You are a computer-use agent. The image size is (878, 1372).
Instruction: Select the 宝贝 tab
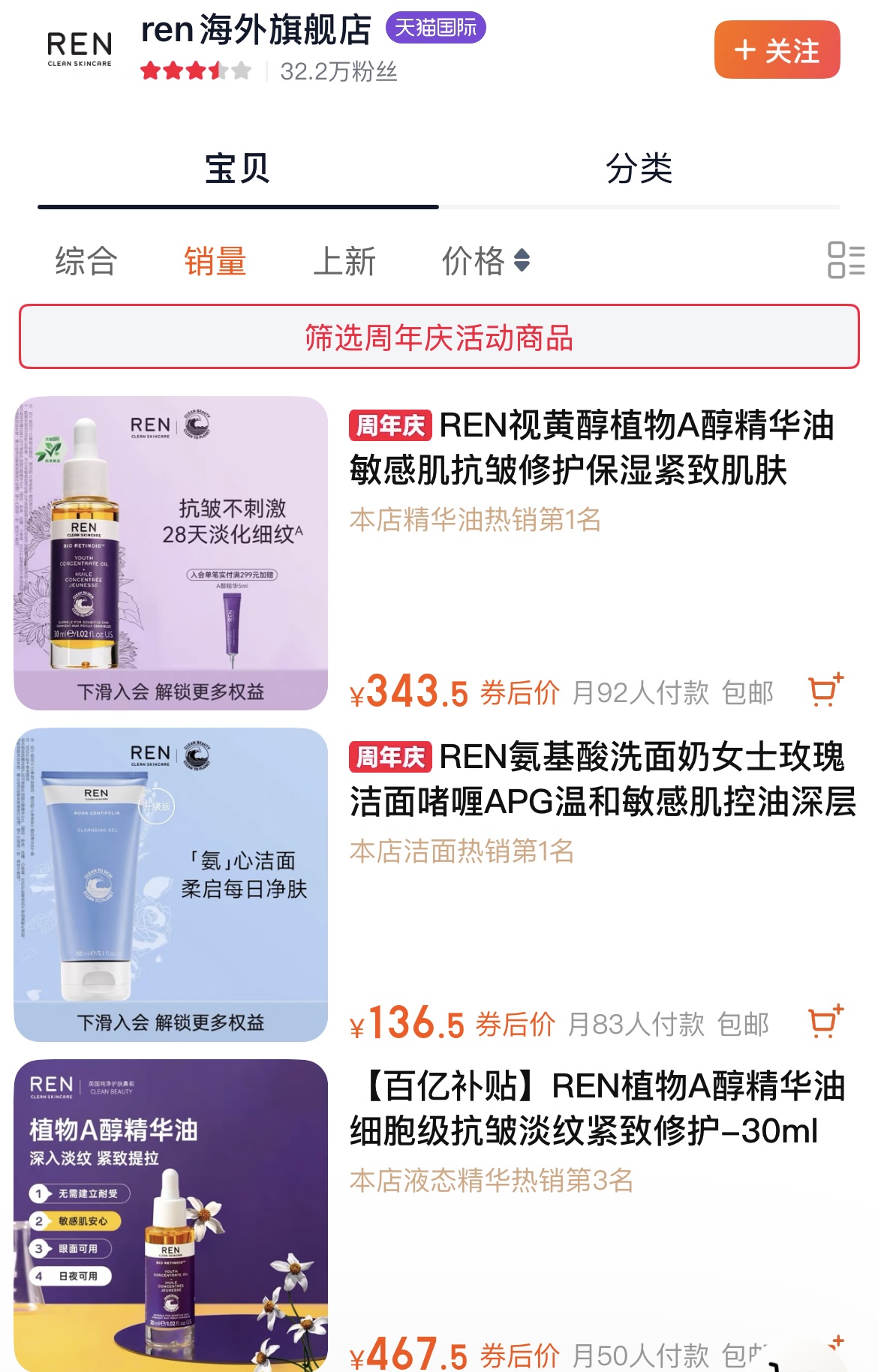point(237,168)
